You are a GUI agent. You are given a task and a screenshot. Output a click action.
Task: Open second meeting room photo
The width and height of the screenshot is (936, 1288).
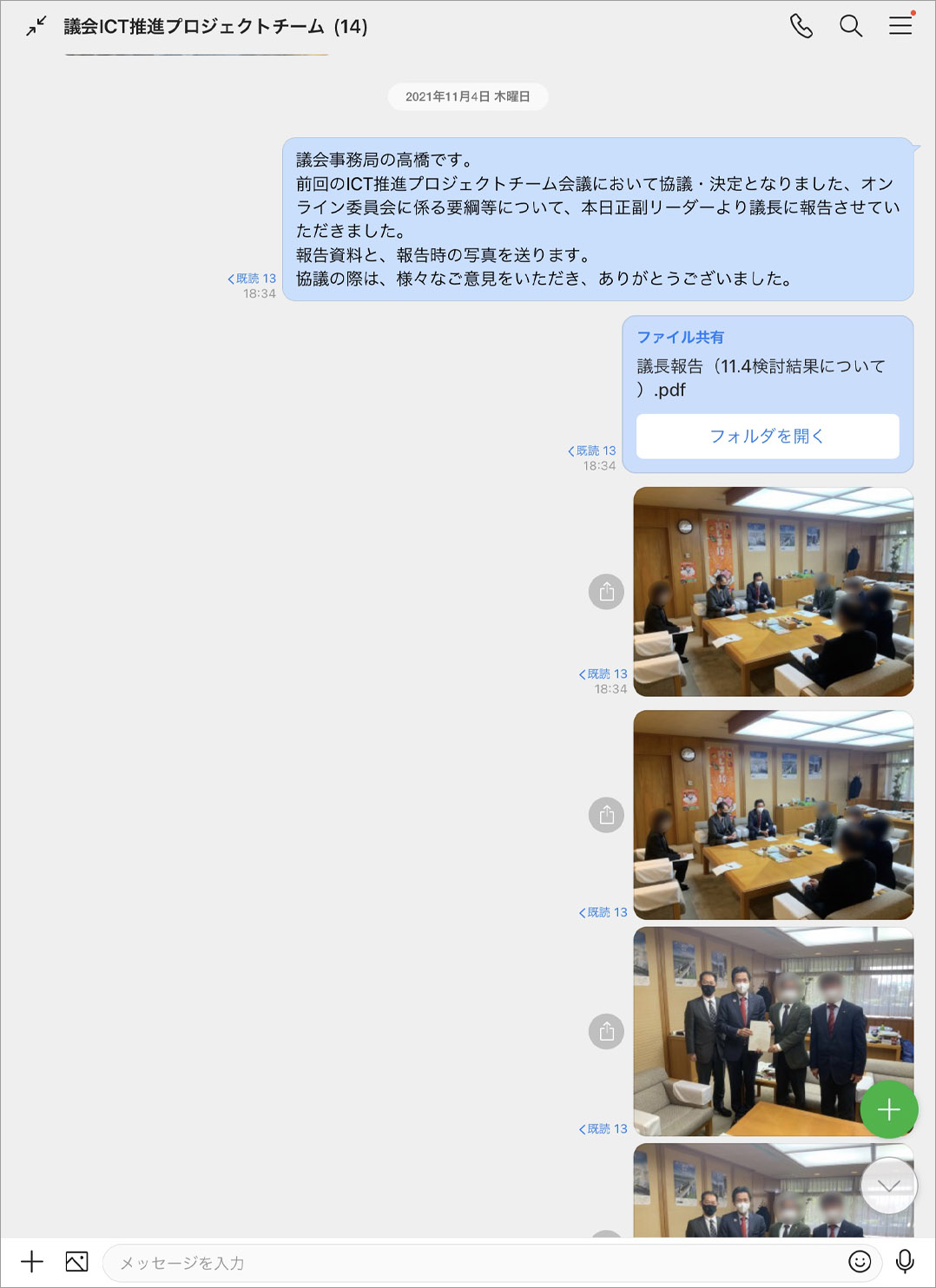click(x=773, y=815)
